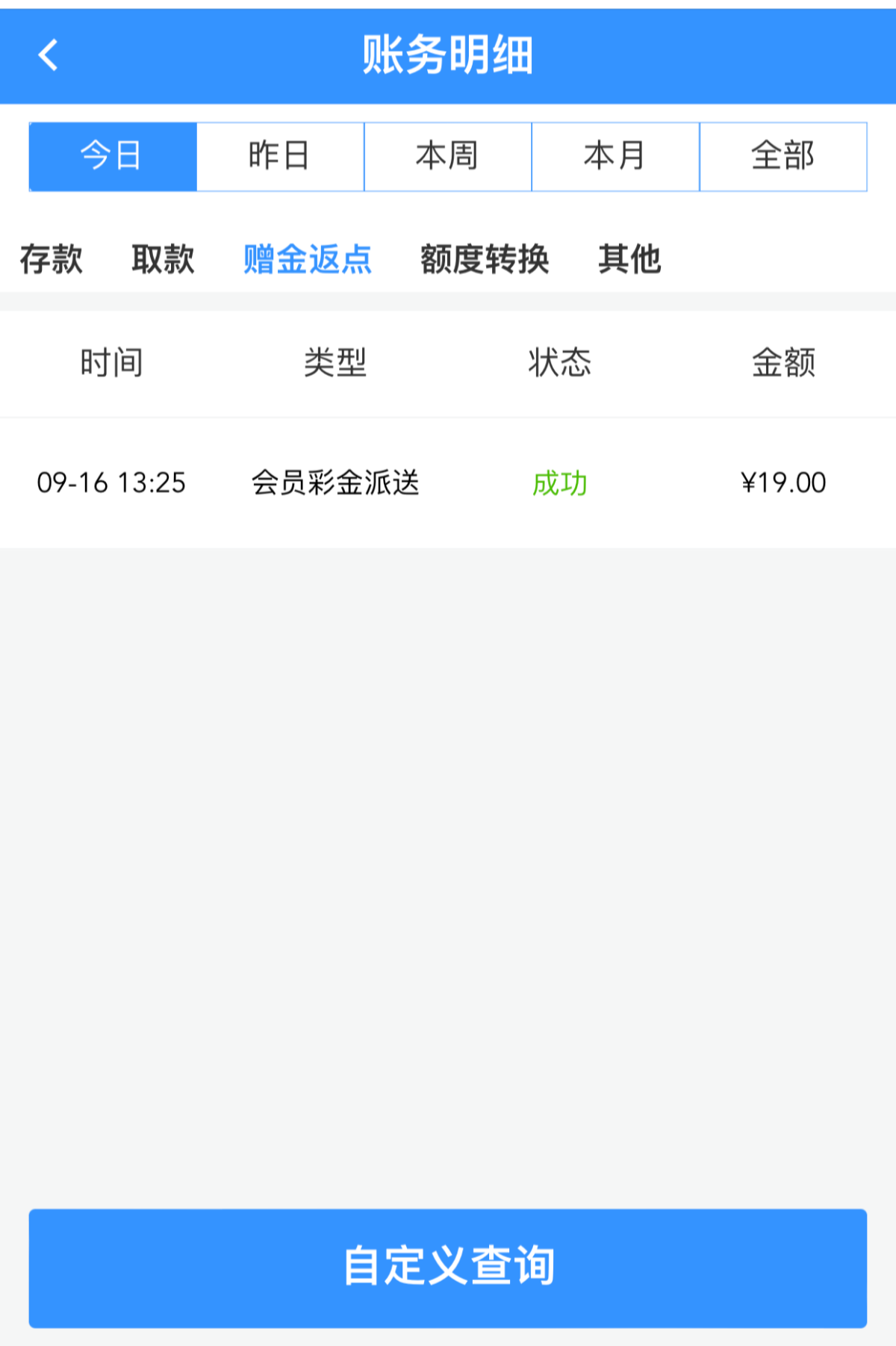View the 其他 category
The width and height of the screenshot is (896, 1346).
point(629,259)
